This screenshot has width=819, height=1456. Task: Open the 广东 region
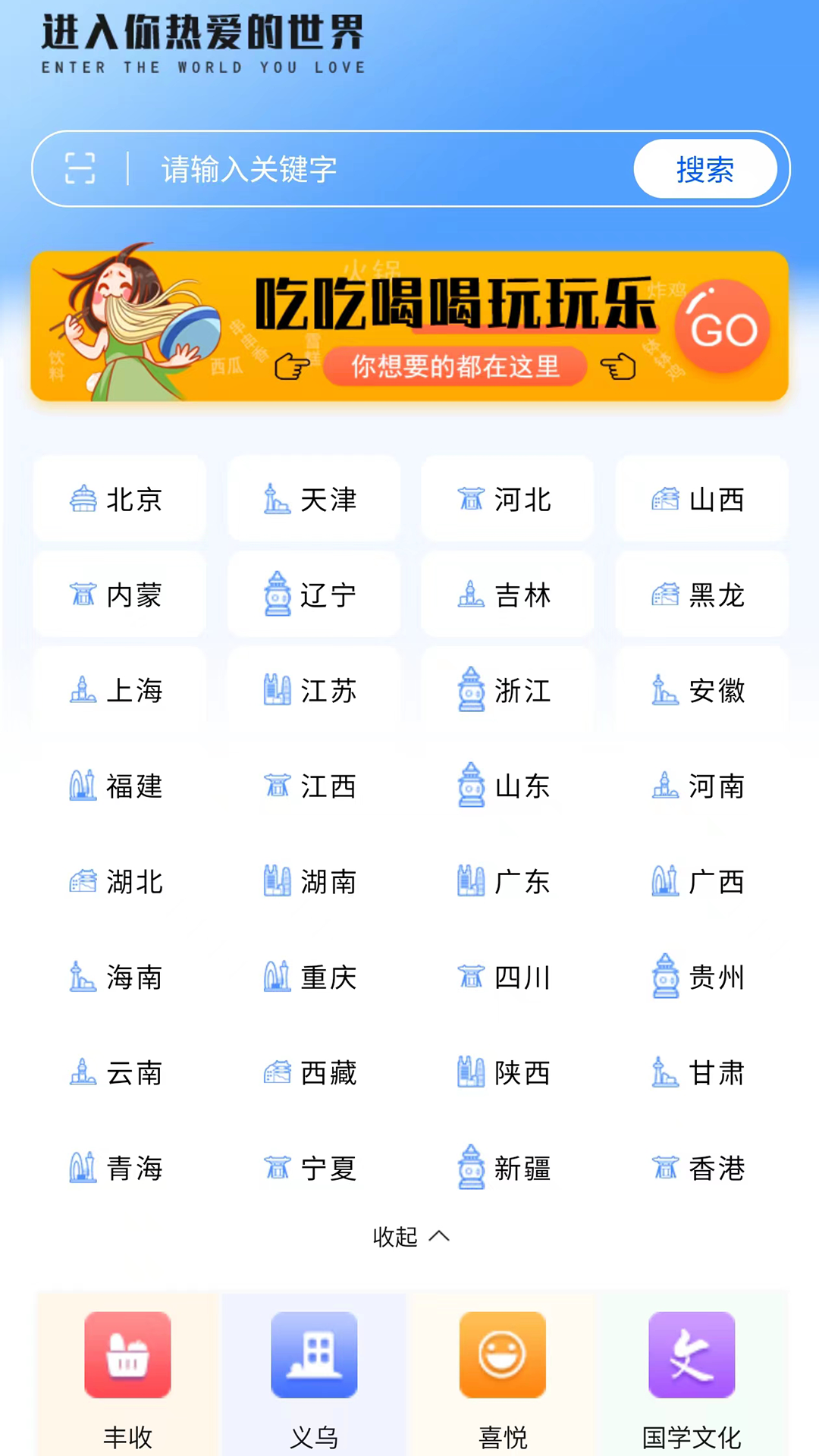(x=507, y=881)
